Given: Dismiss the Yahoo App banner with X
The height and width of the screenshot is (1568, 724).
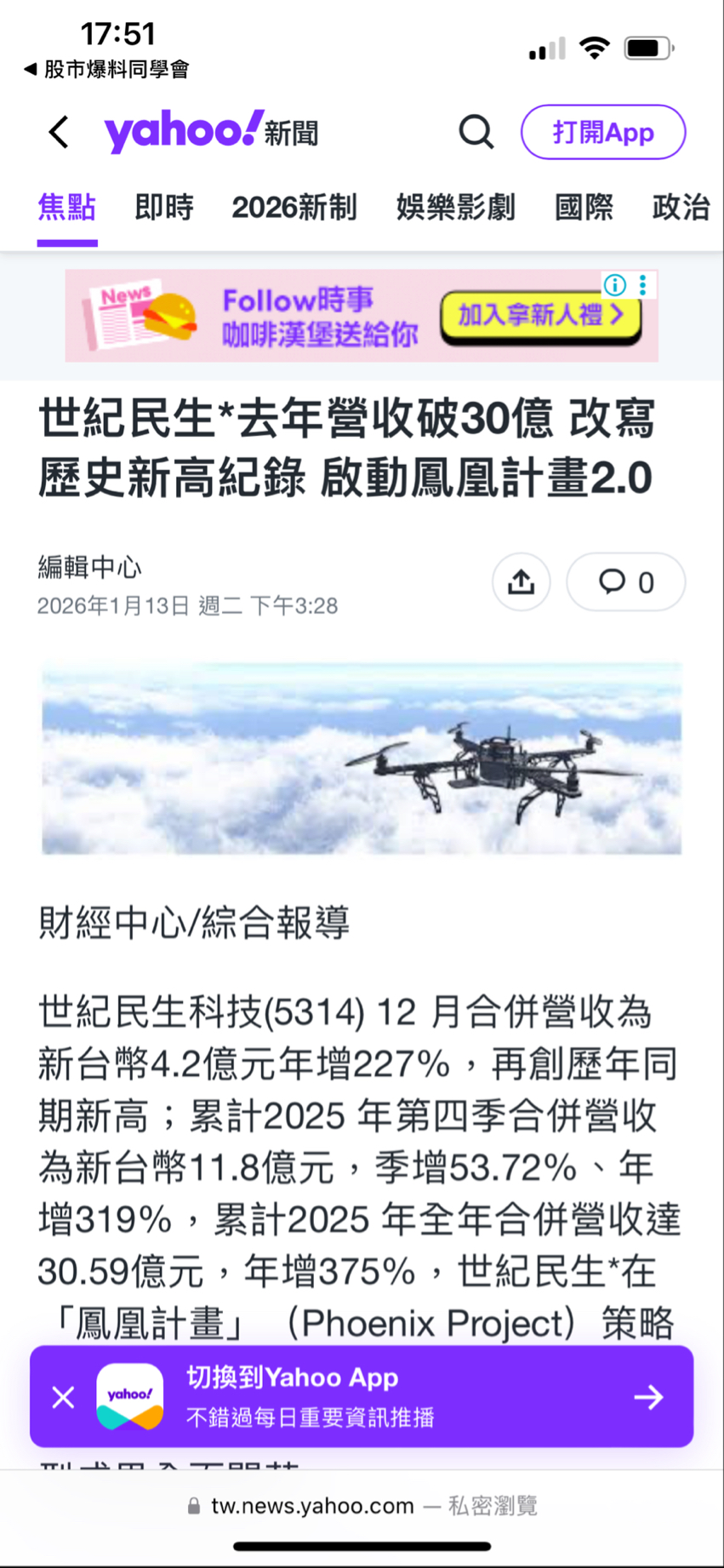Looking at the screenshot, I should tap(62, 1397).
